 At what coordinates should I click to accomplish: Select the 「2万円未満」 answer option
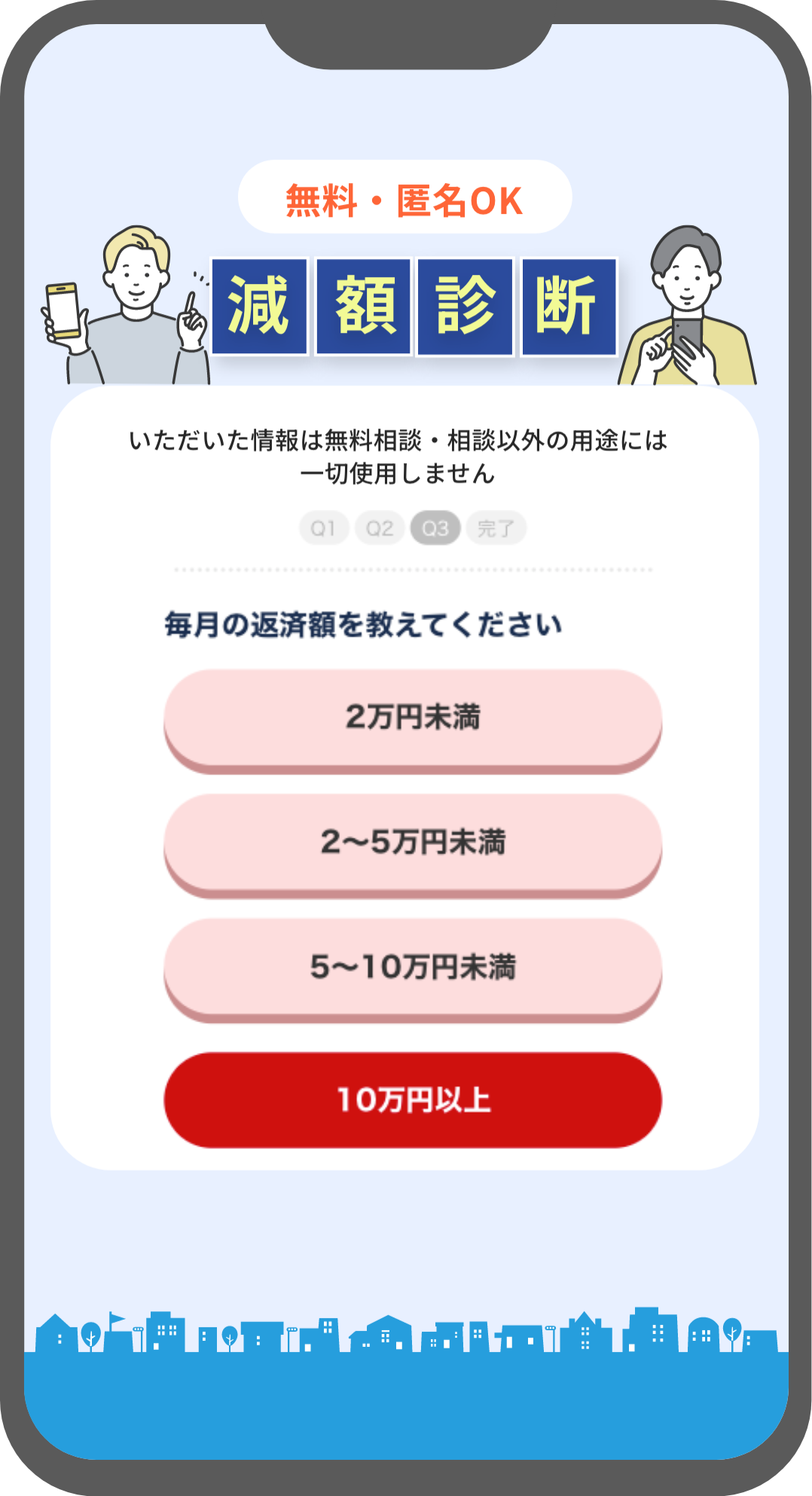point(411,719)
